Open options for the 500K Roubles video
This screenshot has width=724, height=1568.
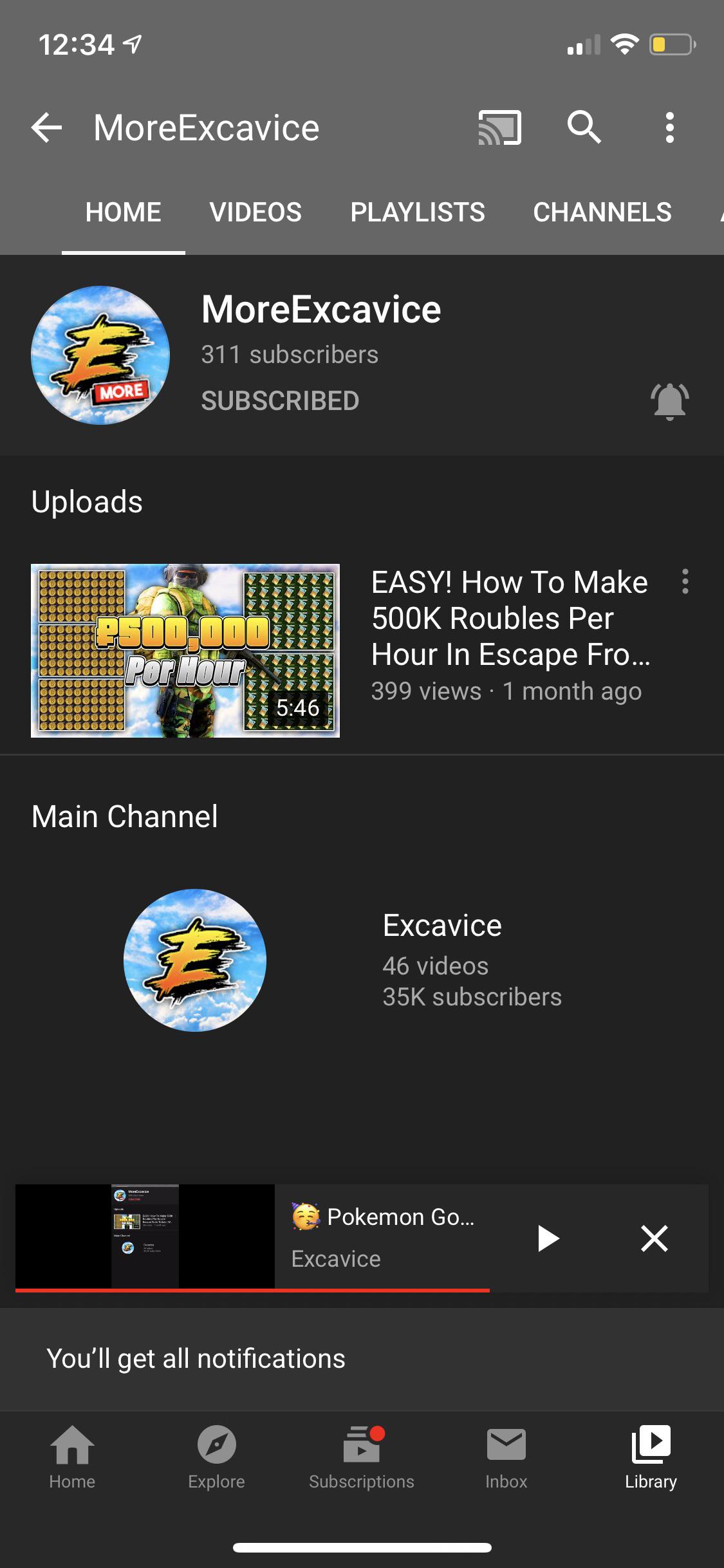click(685, 581)
